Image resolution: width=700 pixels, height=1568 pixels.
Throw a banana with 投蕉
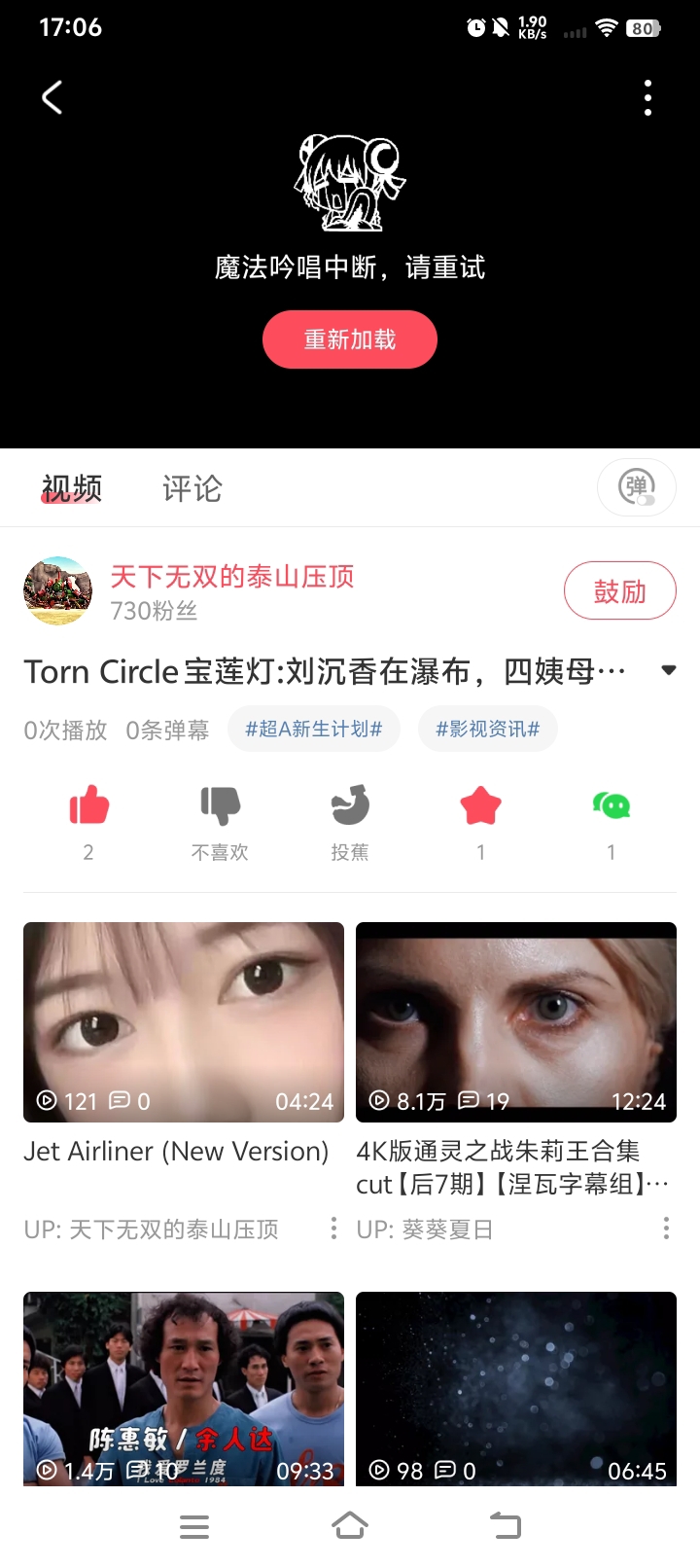tap(350, 806)
